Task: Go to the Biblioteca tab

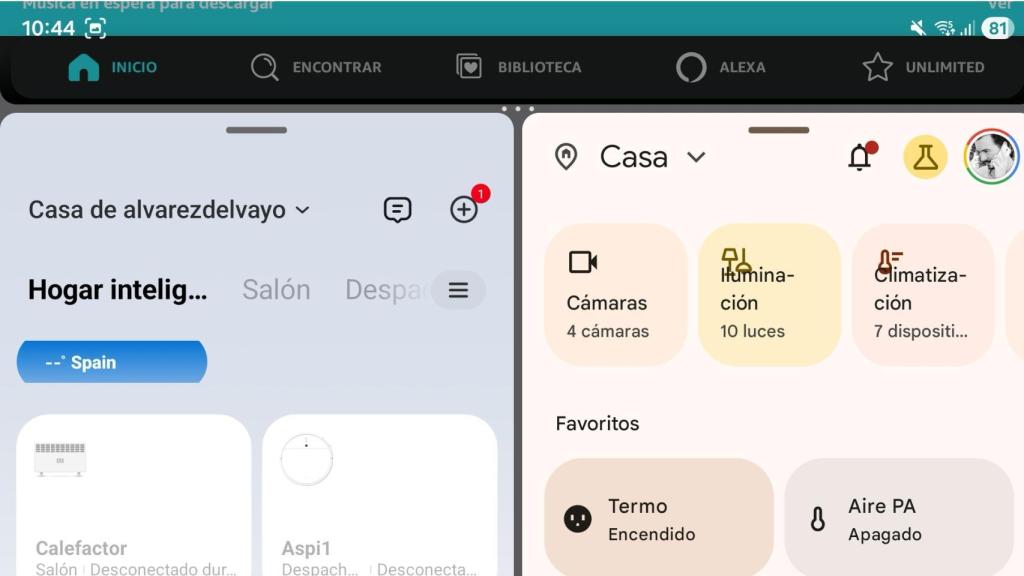Action: (x=518, y=67)
